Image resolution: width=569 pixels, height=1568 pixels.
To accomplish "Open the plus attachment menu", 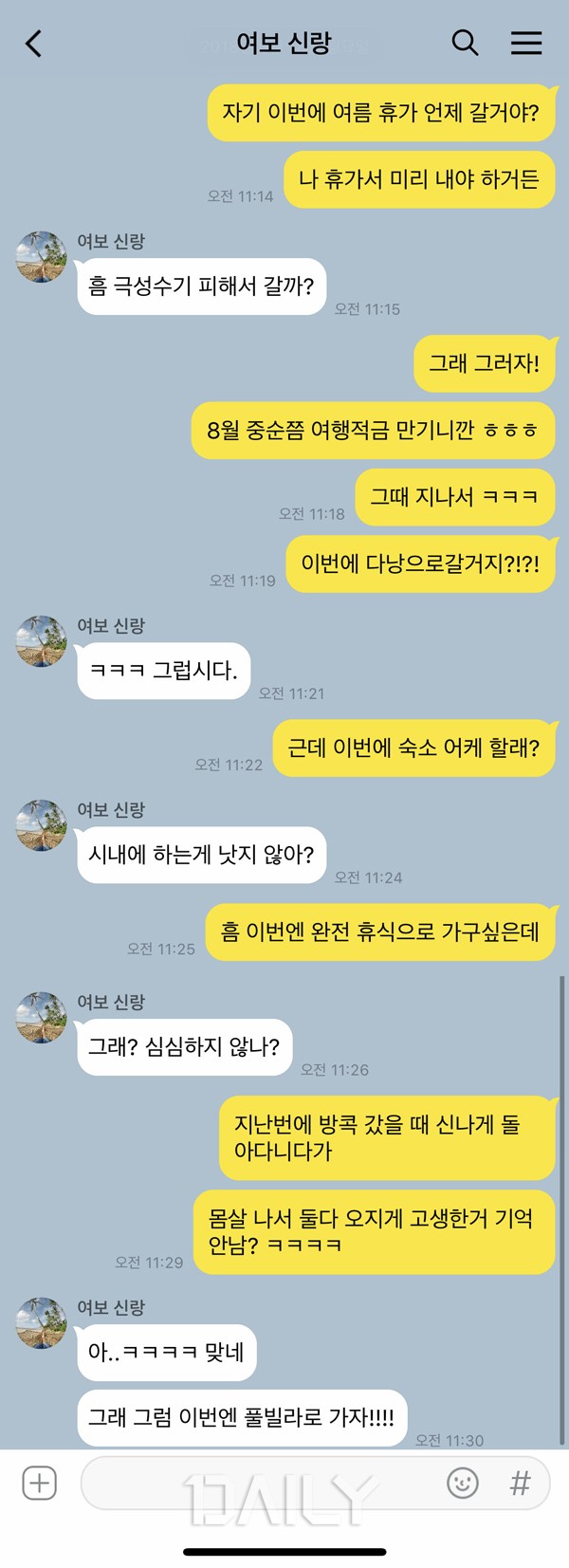I will pyautogui.click(x=40, y=1483).
